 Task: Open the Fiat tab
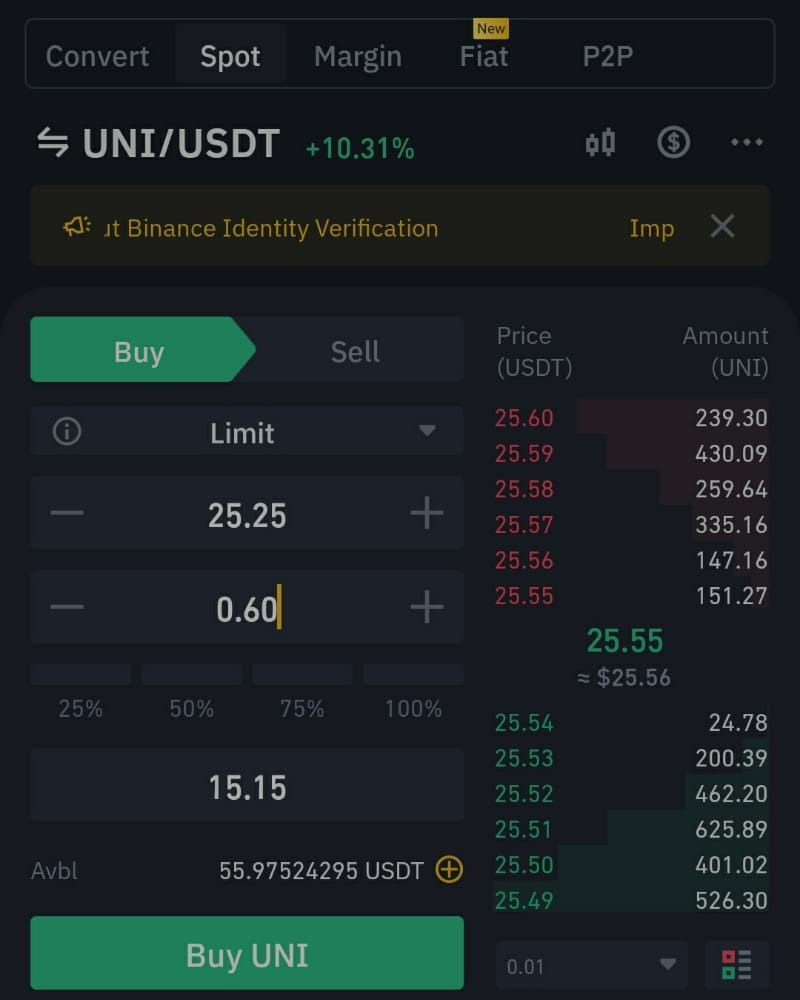point(484,56)
